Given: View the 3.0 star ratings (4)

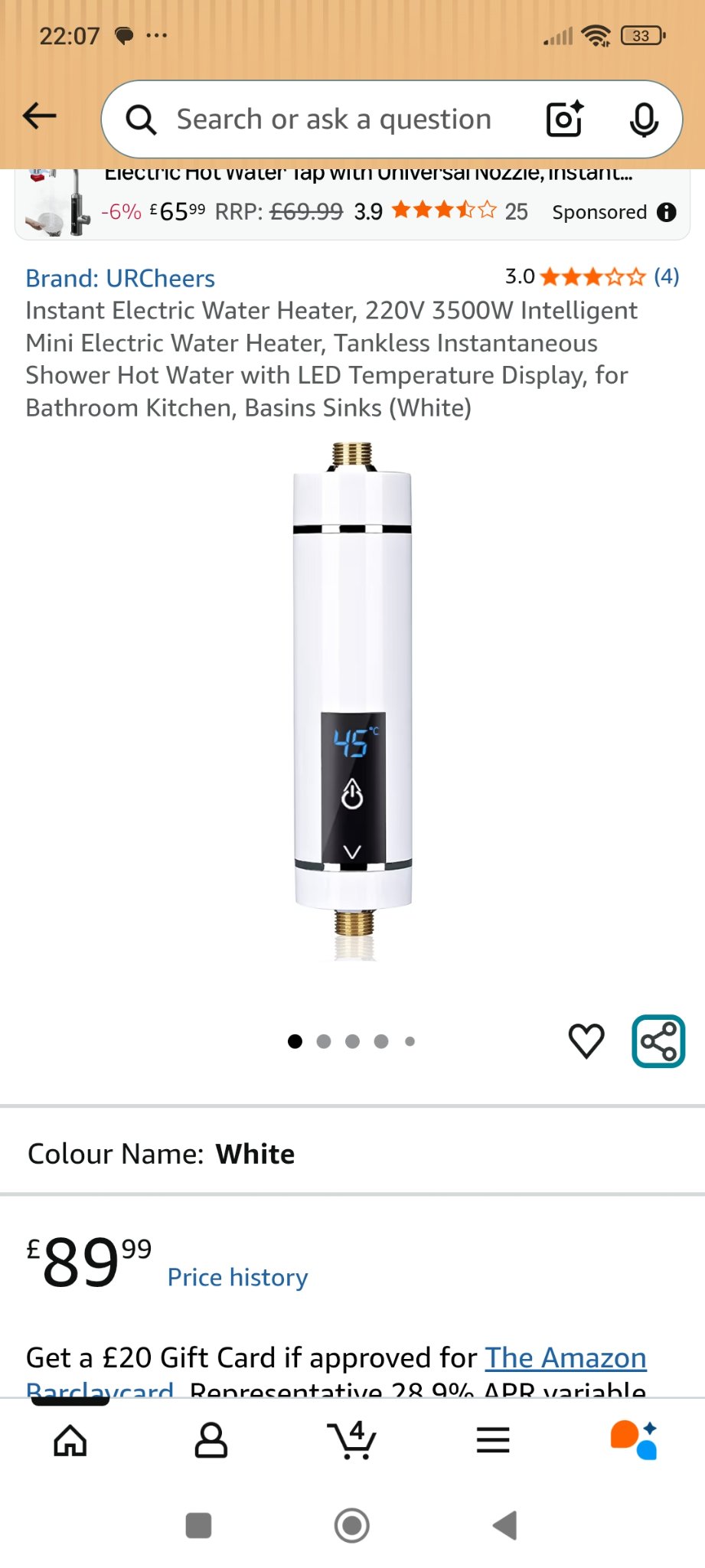Looking at the screenshot, I should coord(592,276).
